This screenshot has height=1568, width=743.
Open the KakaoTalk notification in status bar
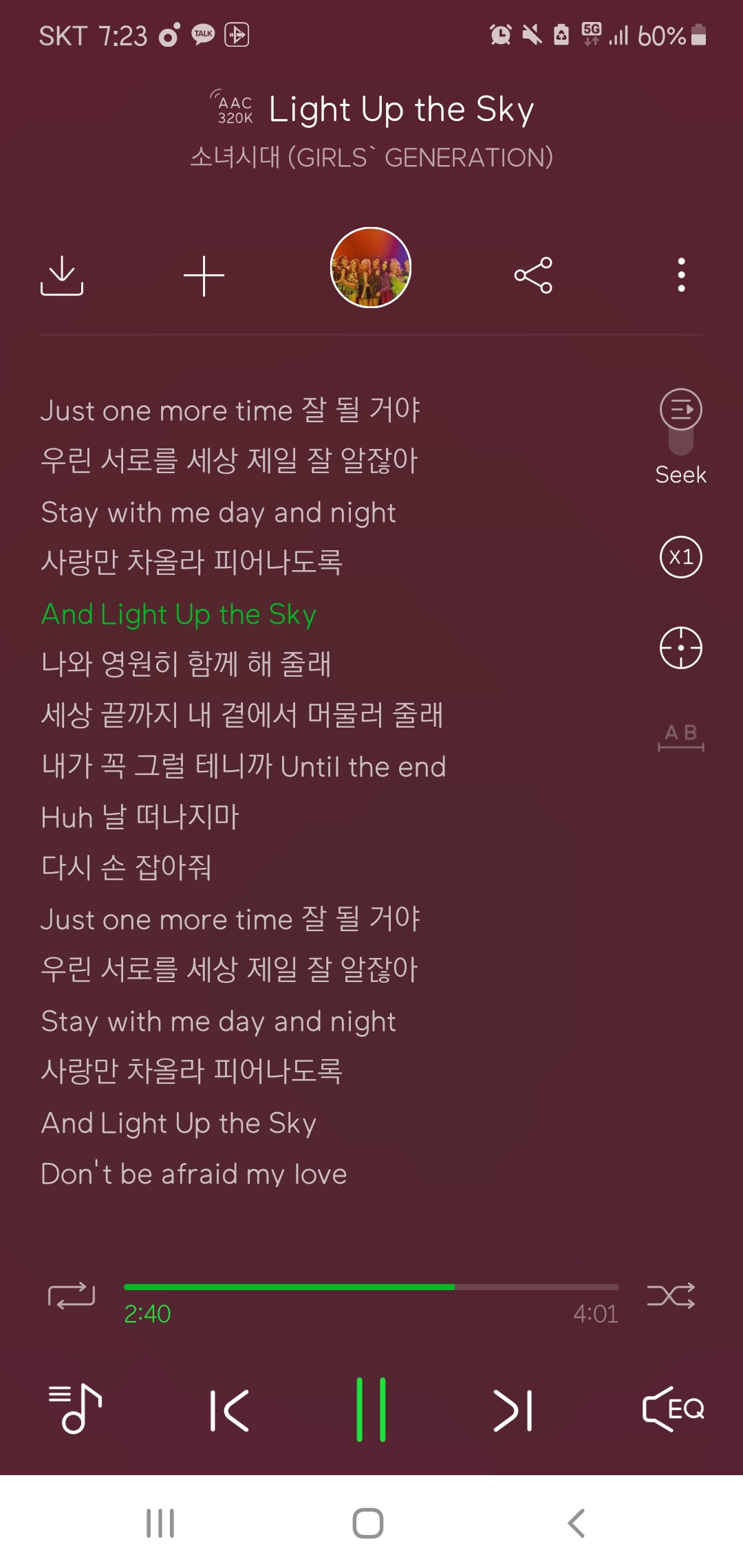click(x=203, y=34)
